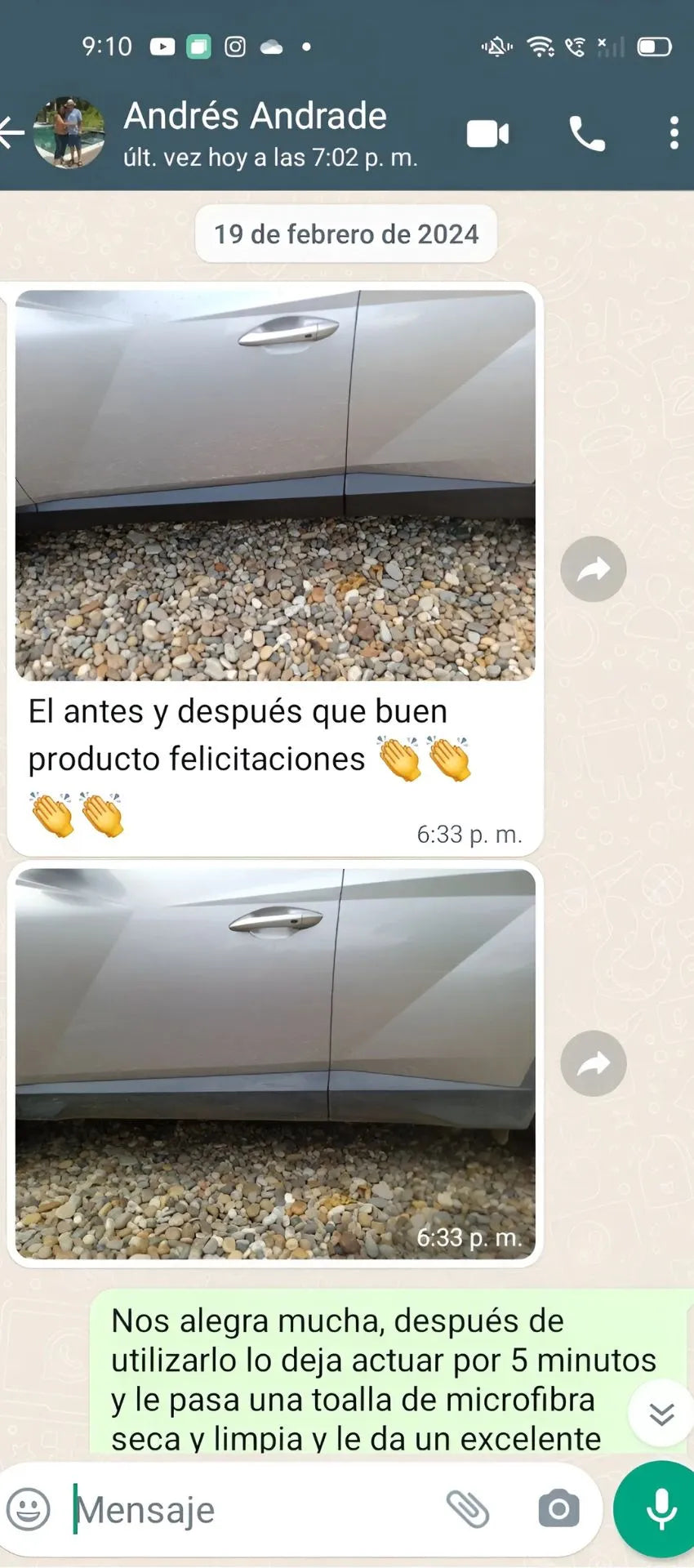Start a voice call with Andrés Andrade
This screenshot has width=694, height=1568.
coord(586,133)
